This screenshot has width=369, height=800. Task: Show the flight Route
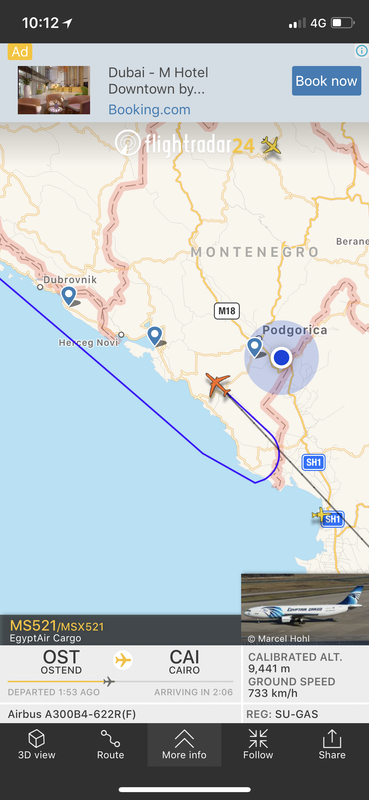(x=110, y=745)
